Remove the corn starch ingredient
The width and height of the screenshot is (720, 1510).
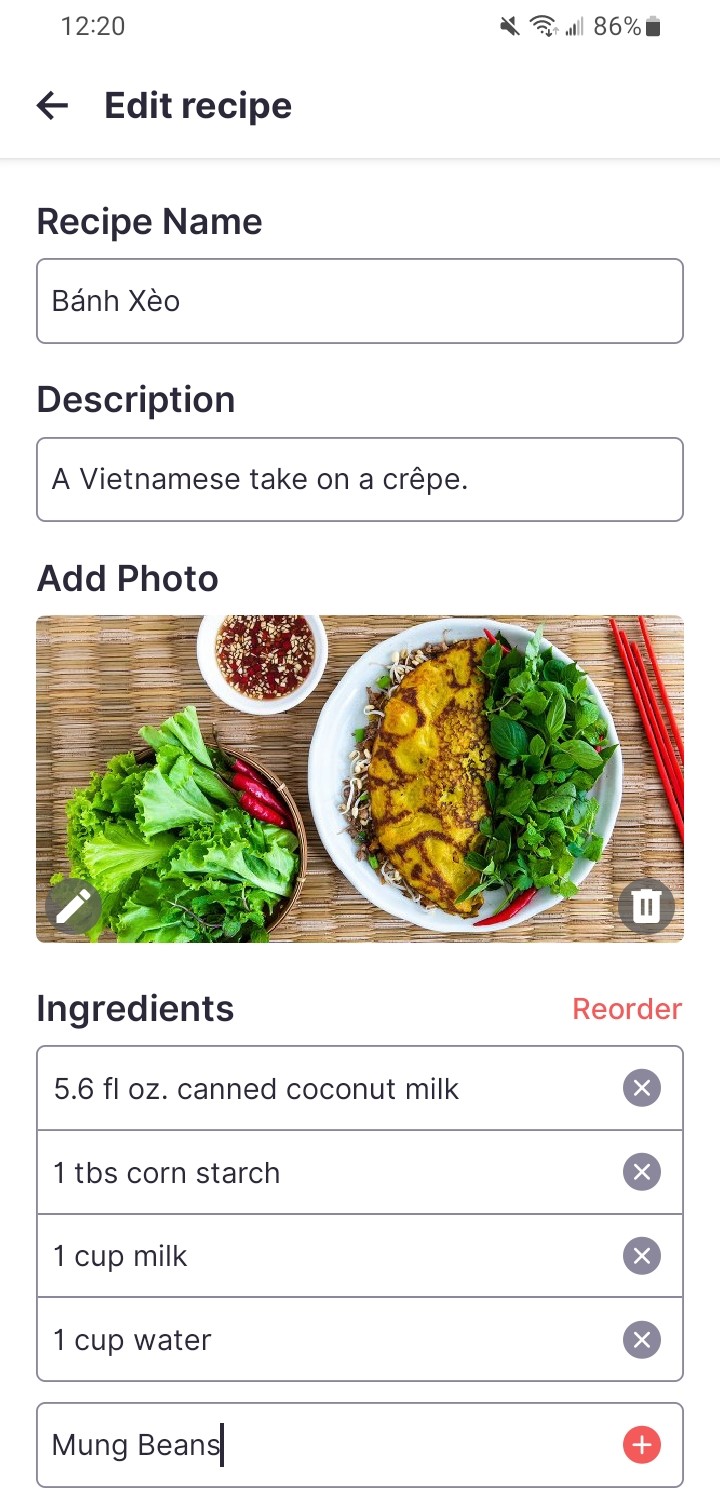click(x=641, y=1172)
